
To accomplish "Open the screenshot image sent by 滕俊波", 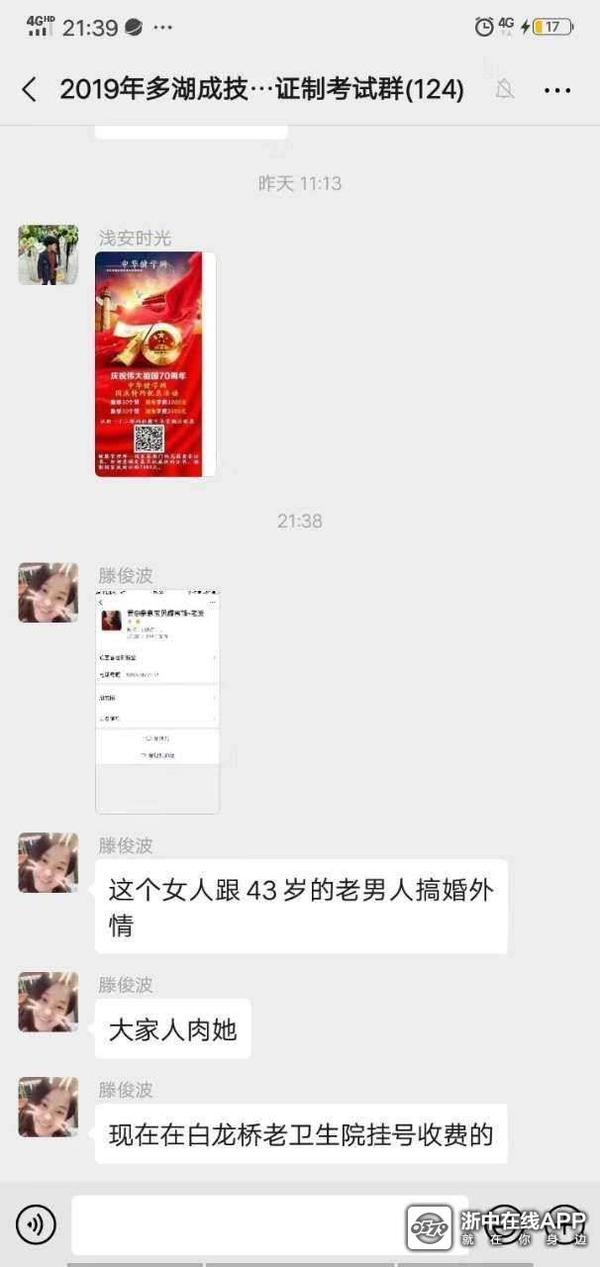I will [x=157, y=701].
